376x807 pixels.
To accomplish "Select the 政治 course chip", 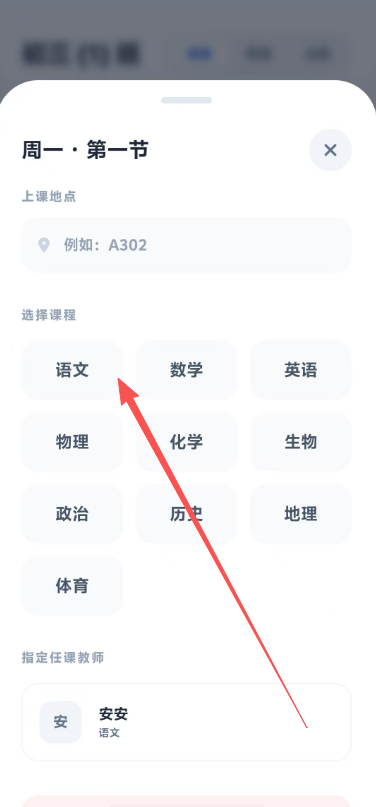I will (x=73, y=514).
